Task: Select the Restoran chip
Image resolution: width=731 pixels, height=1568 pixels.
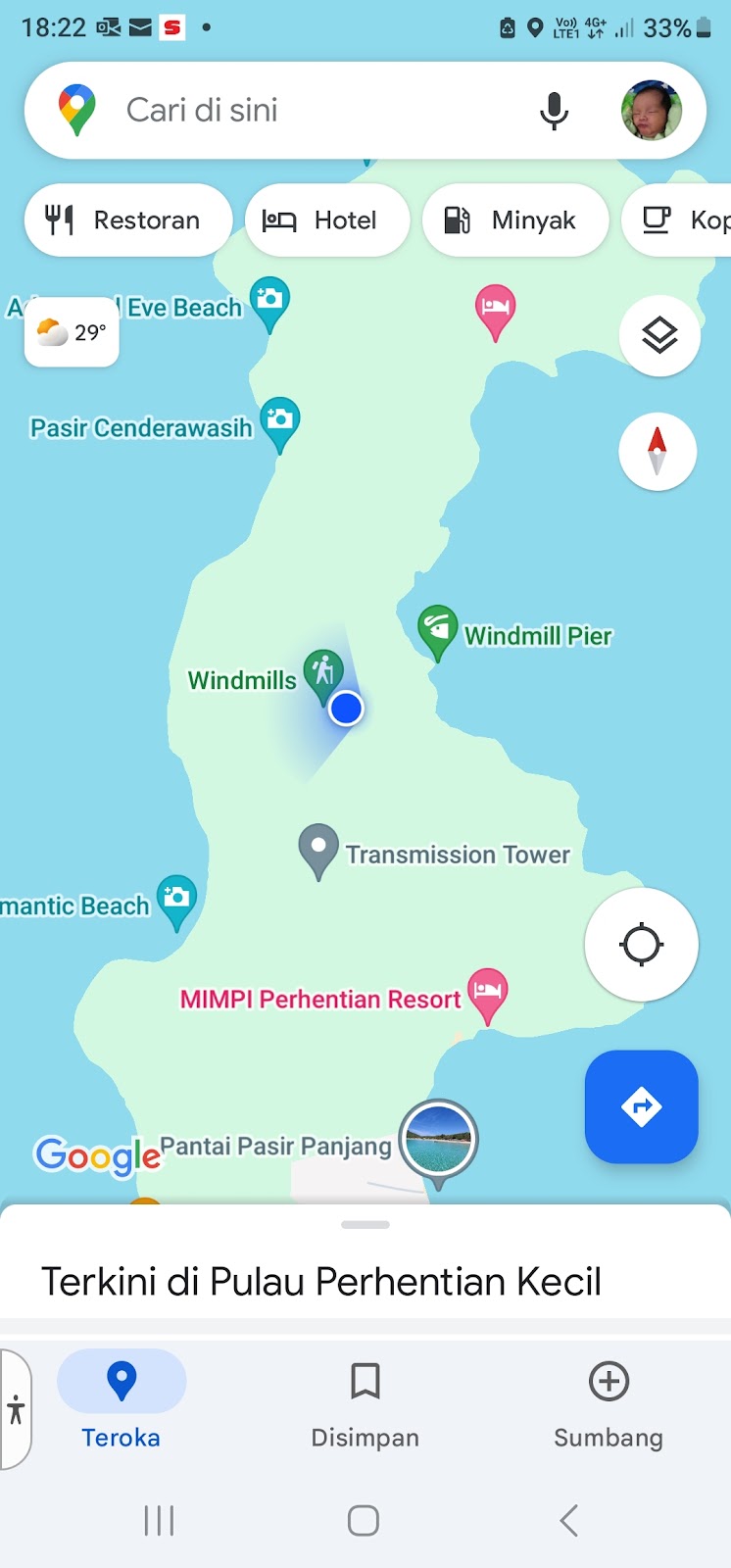Action: (x=127, y=220)
